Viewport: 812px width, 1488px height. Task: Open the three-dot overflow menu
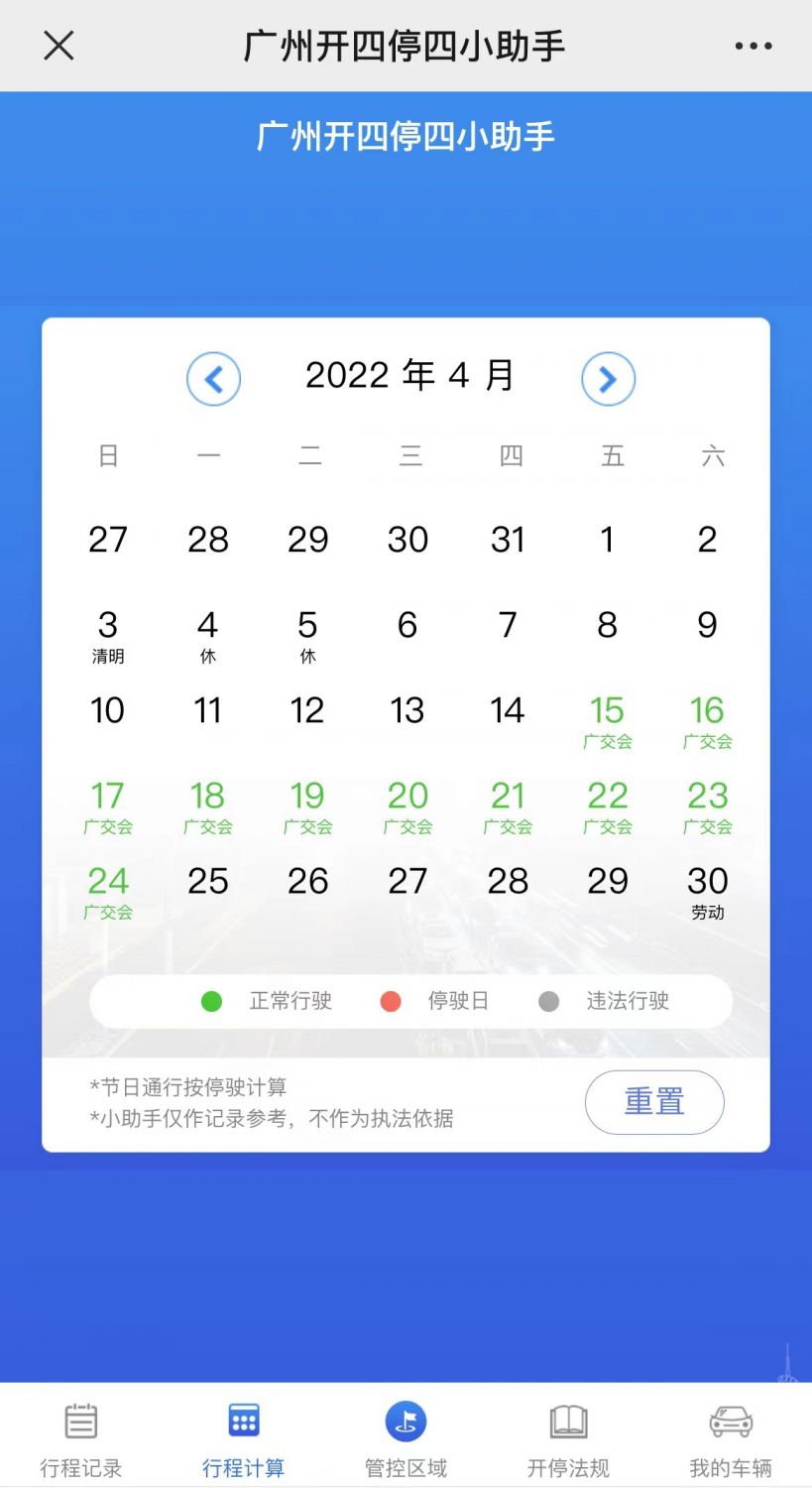click(x=753, y=46)
